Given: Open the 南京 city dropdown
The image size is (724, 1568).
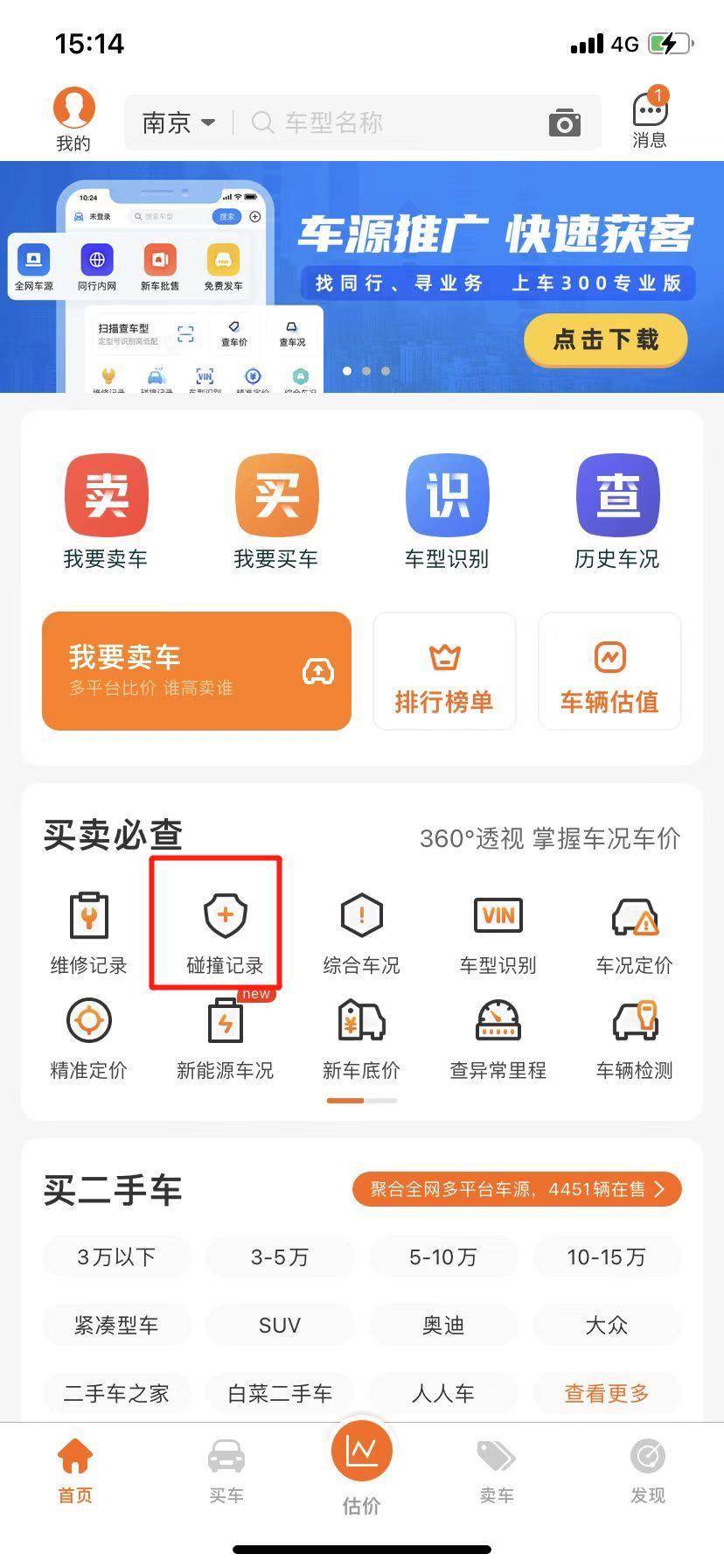Looking at the screenshot, I should pos(178,123).
